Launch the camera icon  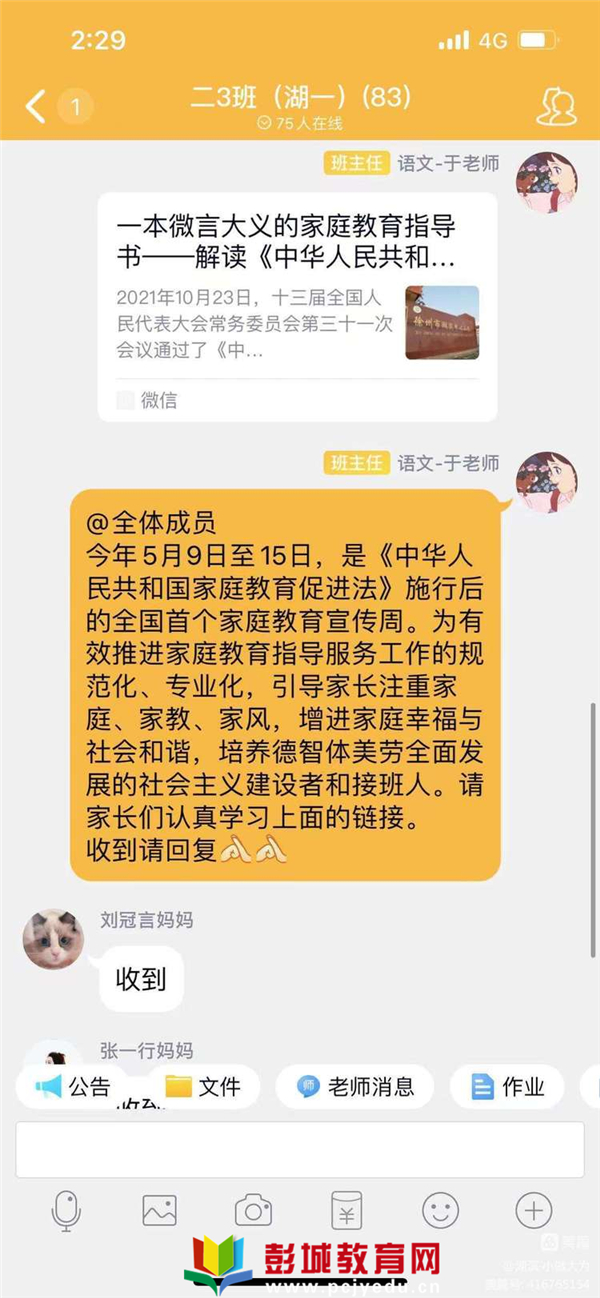(x=253, y=1211)
